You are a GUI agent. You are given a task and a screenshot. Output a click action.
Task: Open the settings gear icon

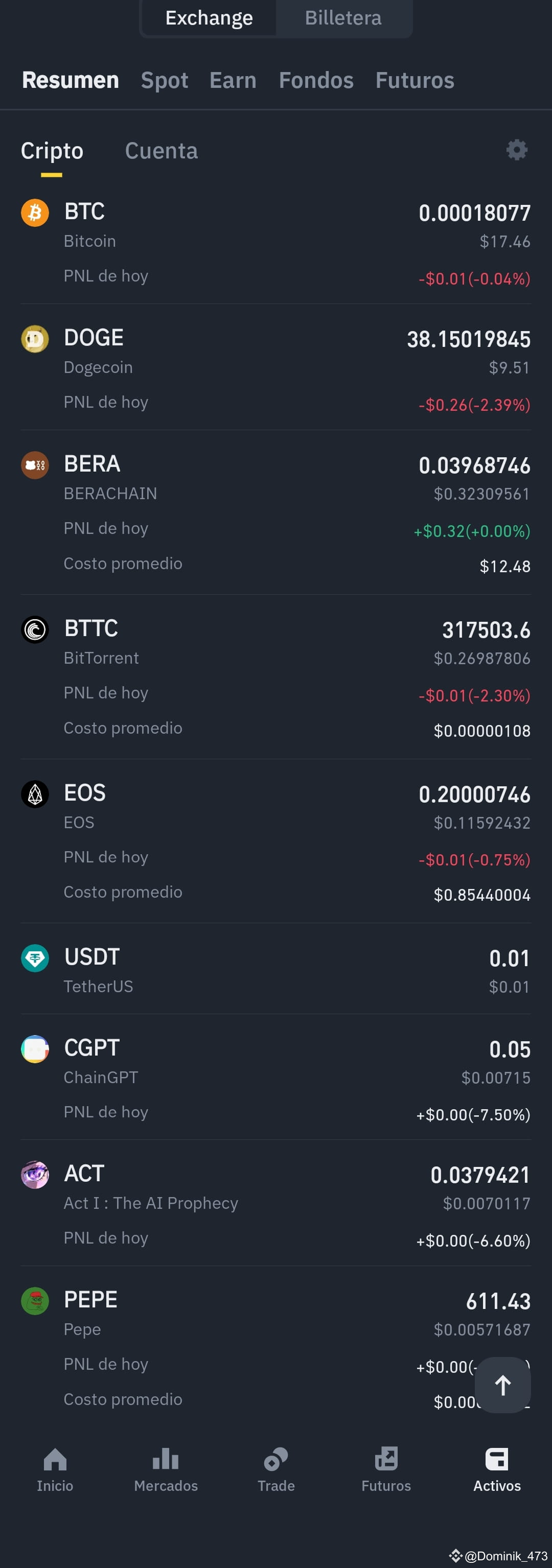point(517,150)
